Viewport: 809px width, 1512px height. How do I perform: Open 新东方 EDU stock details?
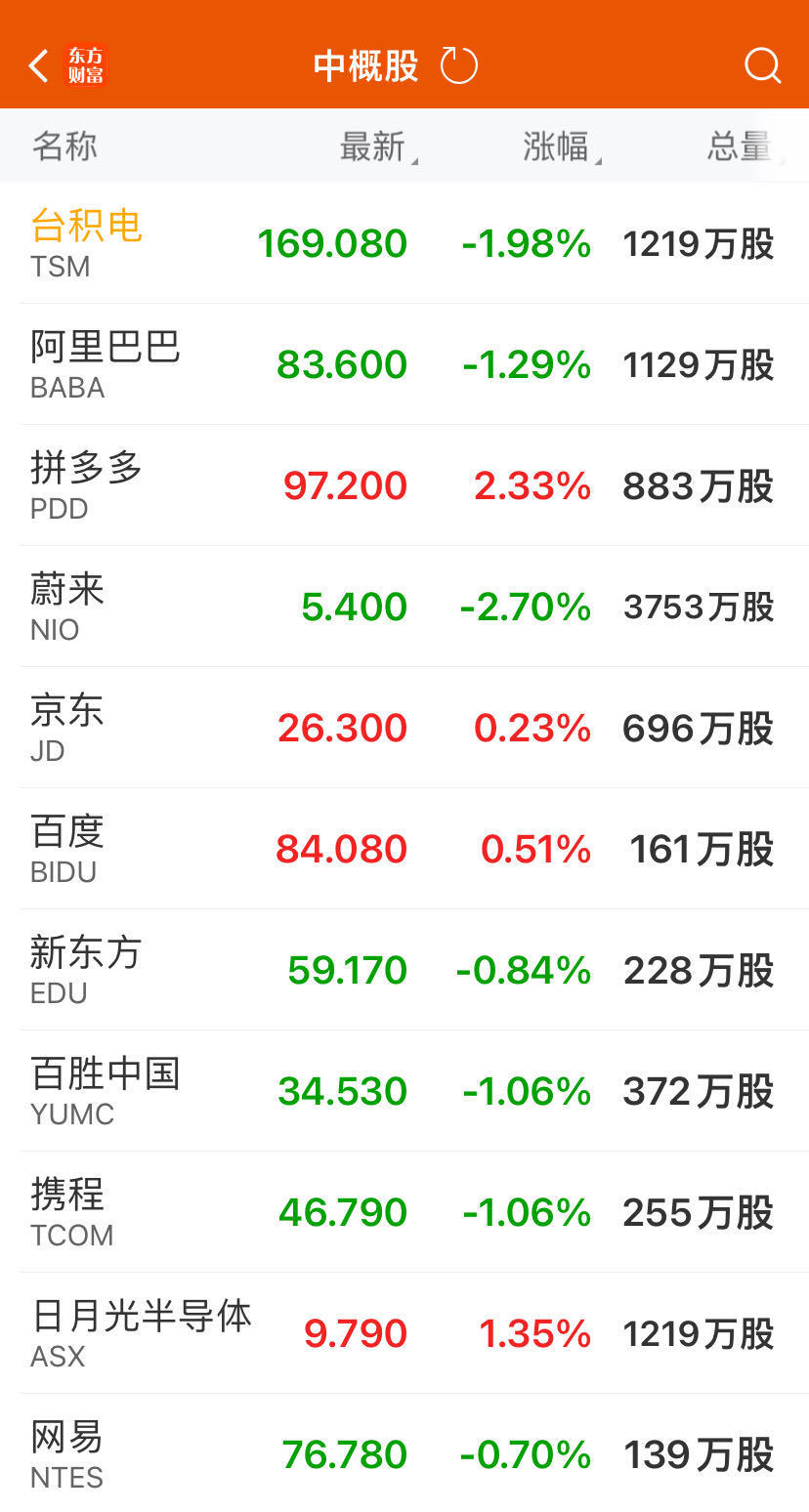404,970
